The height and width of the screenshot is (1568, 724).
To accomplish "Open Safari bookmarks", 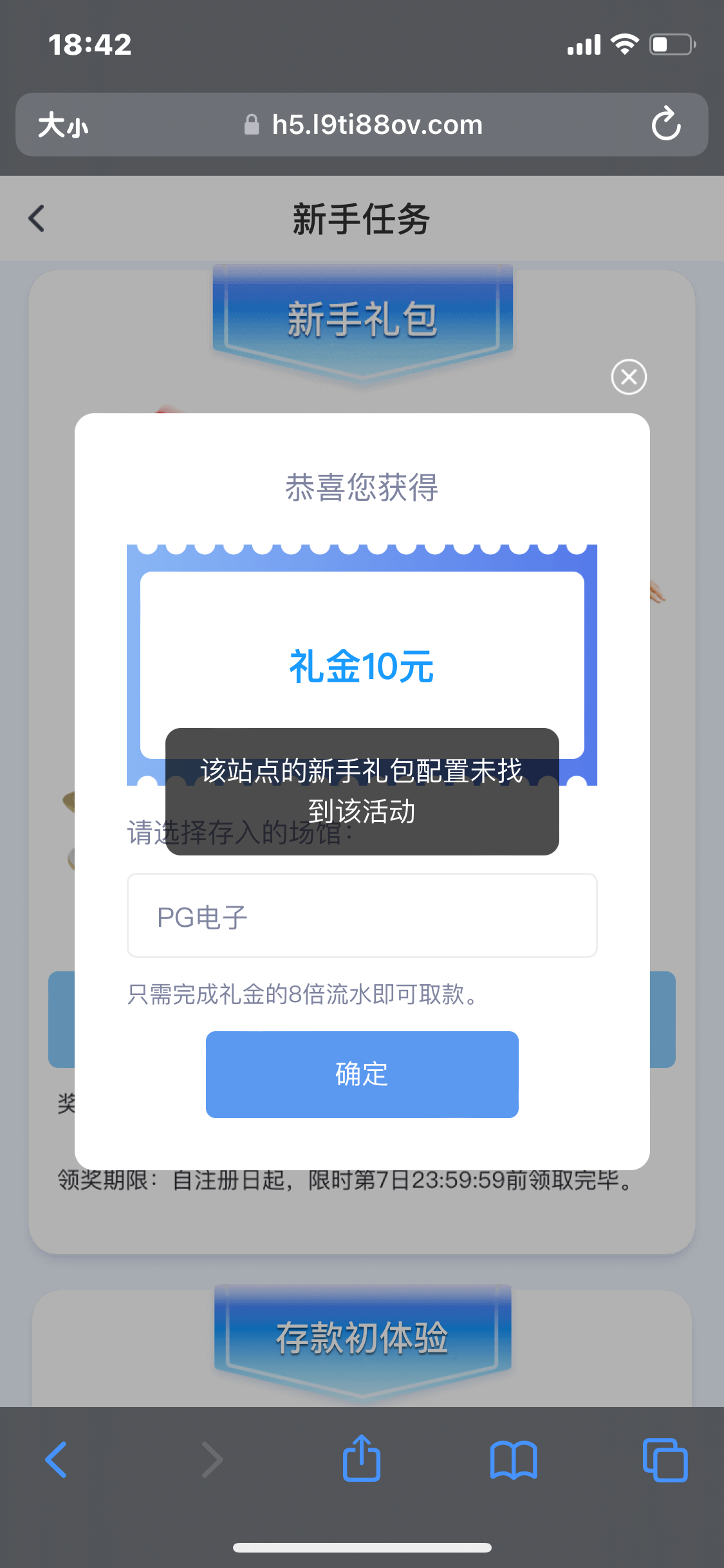I will tap(513, 1460).
